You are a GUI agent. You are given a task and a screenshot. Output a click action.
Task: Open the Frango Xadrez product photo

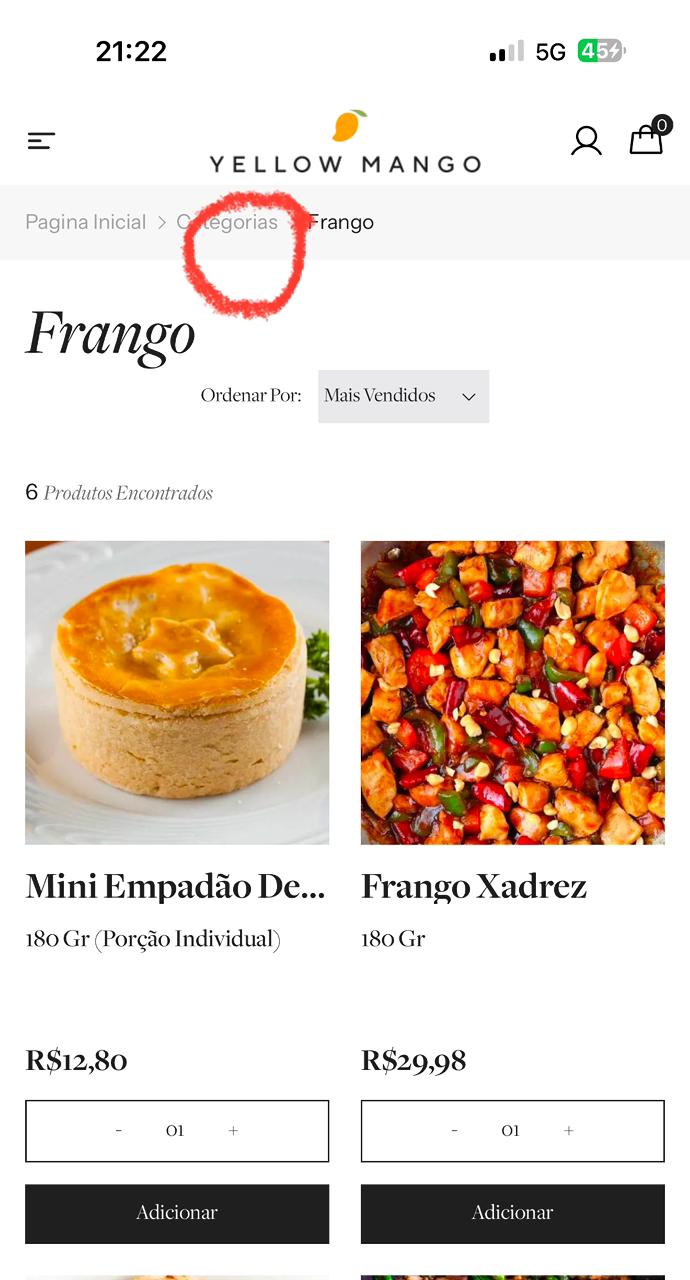512,693
